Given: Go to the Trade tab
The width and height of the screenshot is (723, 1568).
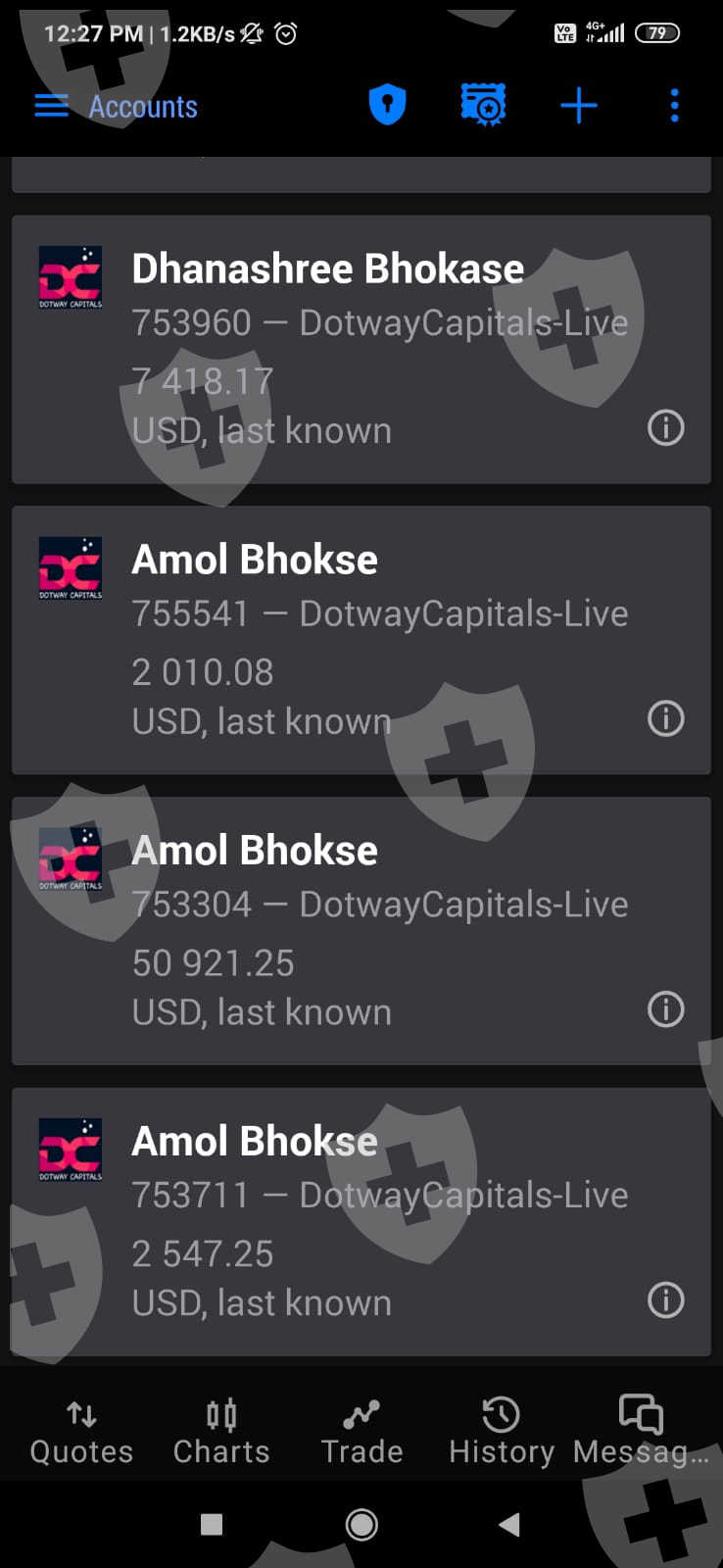Looking at the screenshot, I should pyautogui.click(x=361, y=1432).
